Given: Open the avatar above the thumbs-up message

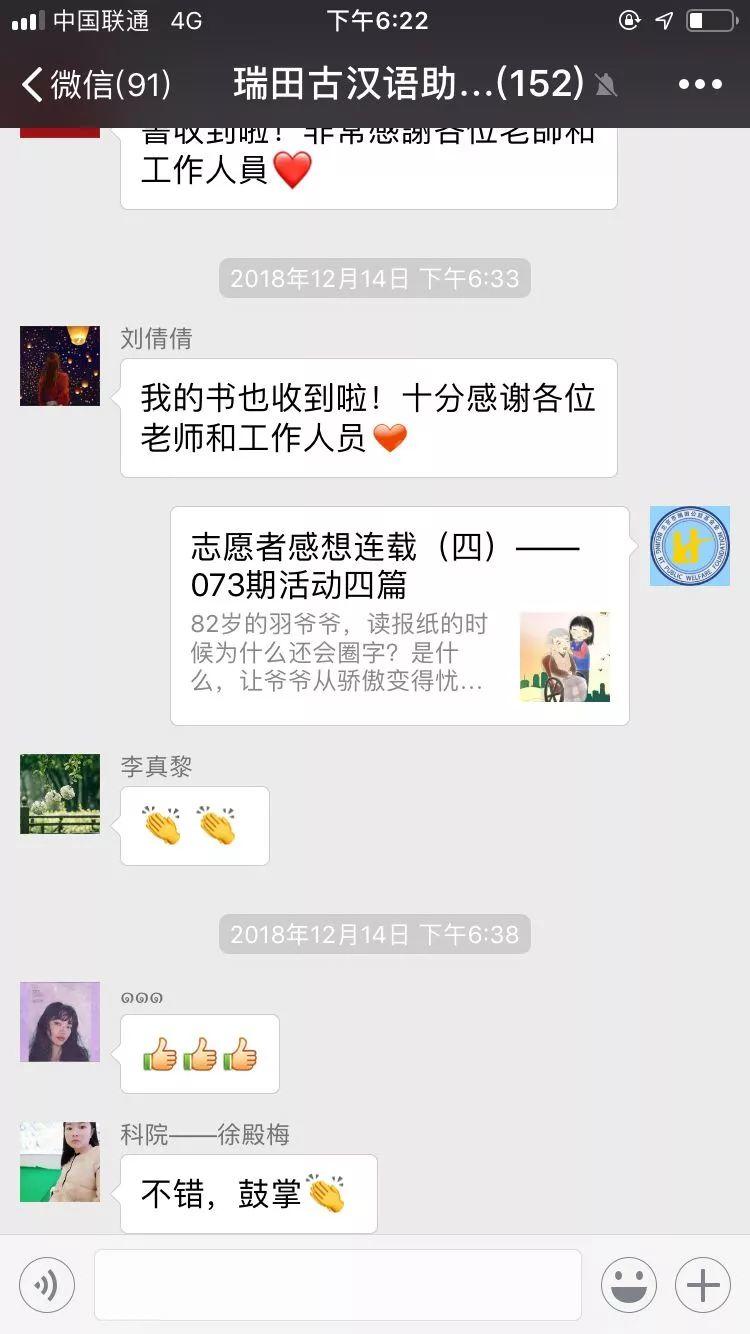Looking at the screenshot, I should coord(60,1022).
